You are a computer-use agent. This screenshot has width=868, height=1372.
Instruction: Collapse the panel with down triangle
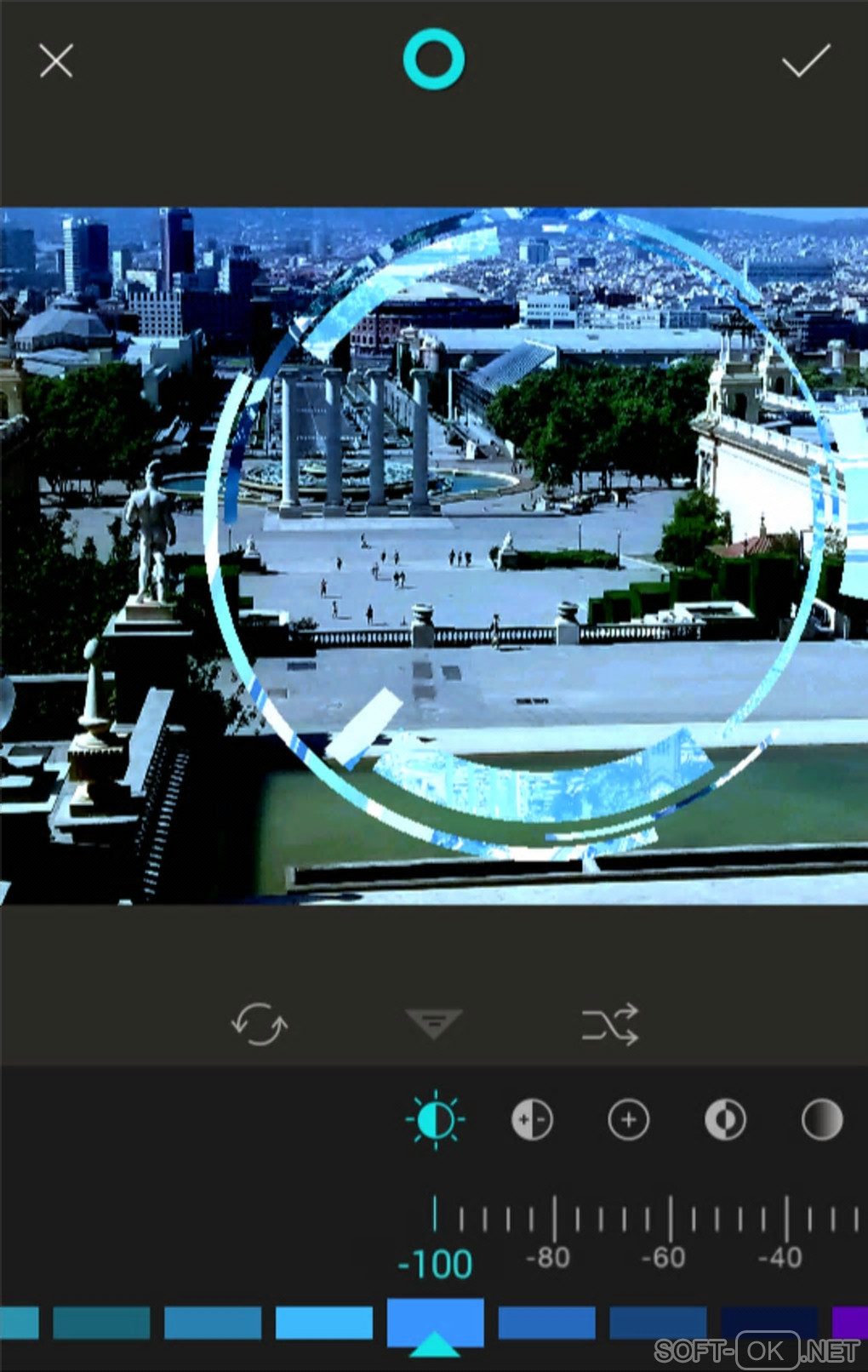(434, 1023)
